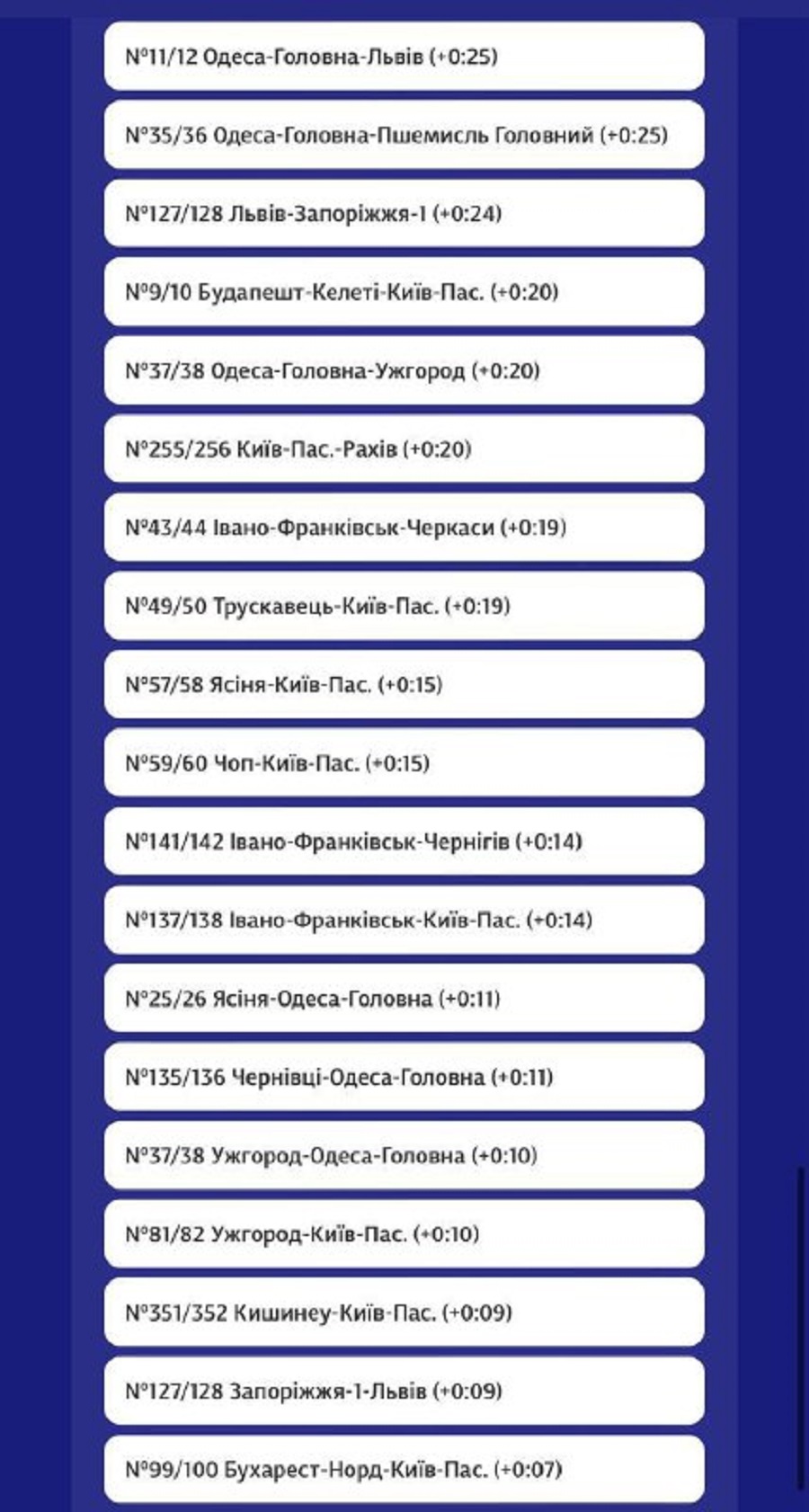Select train №255/256 Київ-Пас.-Рахів
Viewport: 809px width, 1512px height.
point(404,449)
